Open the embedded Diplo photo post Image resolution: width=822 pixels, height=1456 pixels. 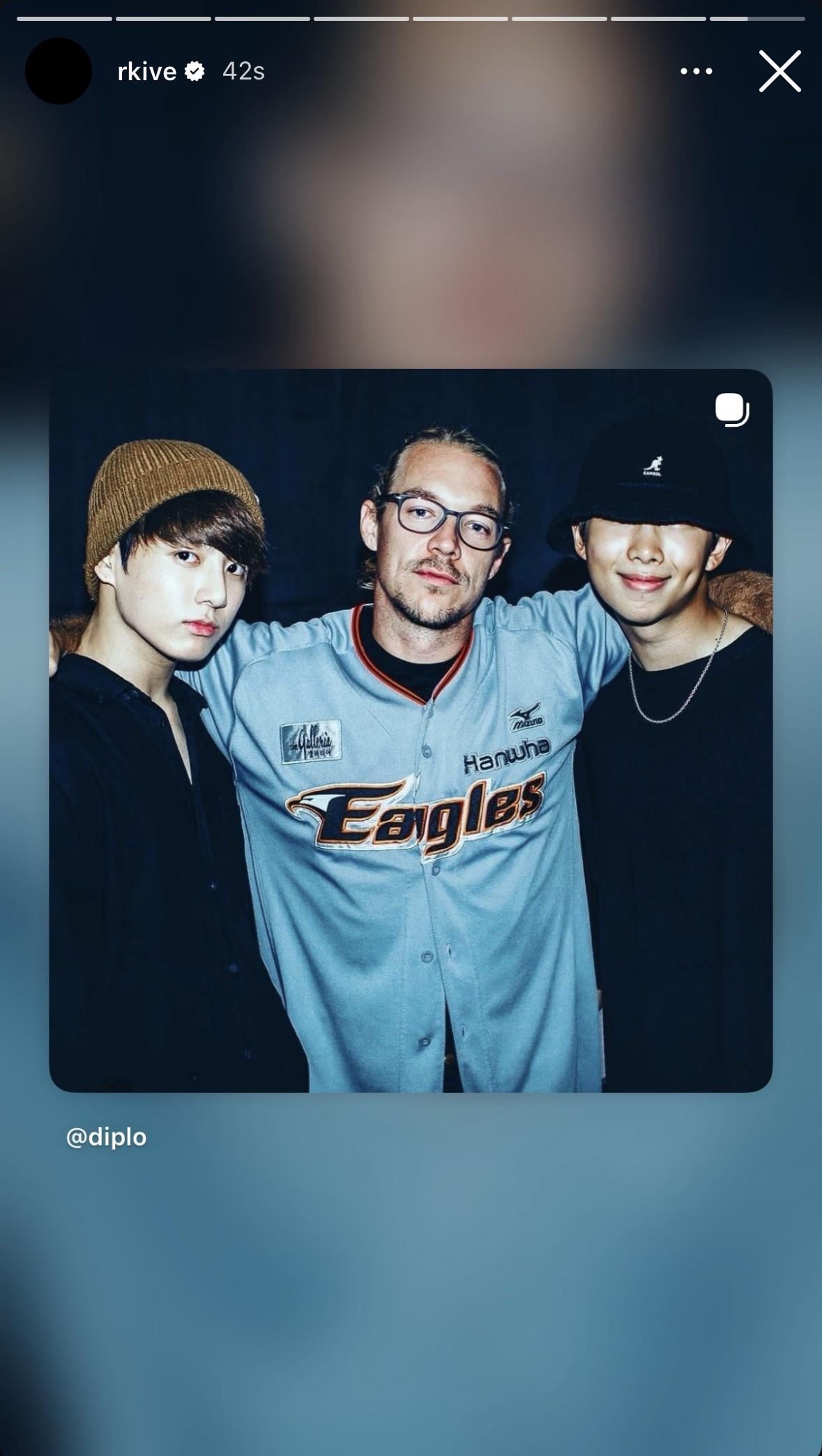tap(411, 732)
